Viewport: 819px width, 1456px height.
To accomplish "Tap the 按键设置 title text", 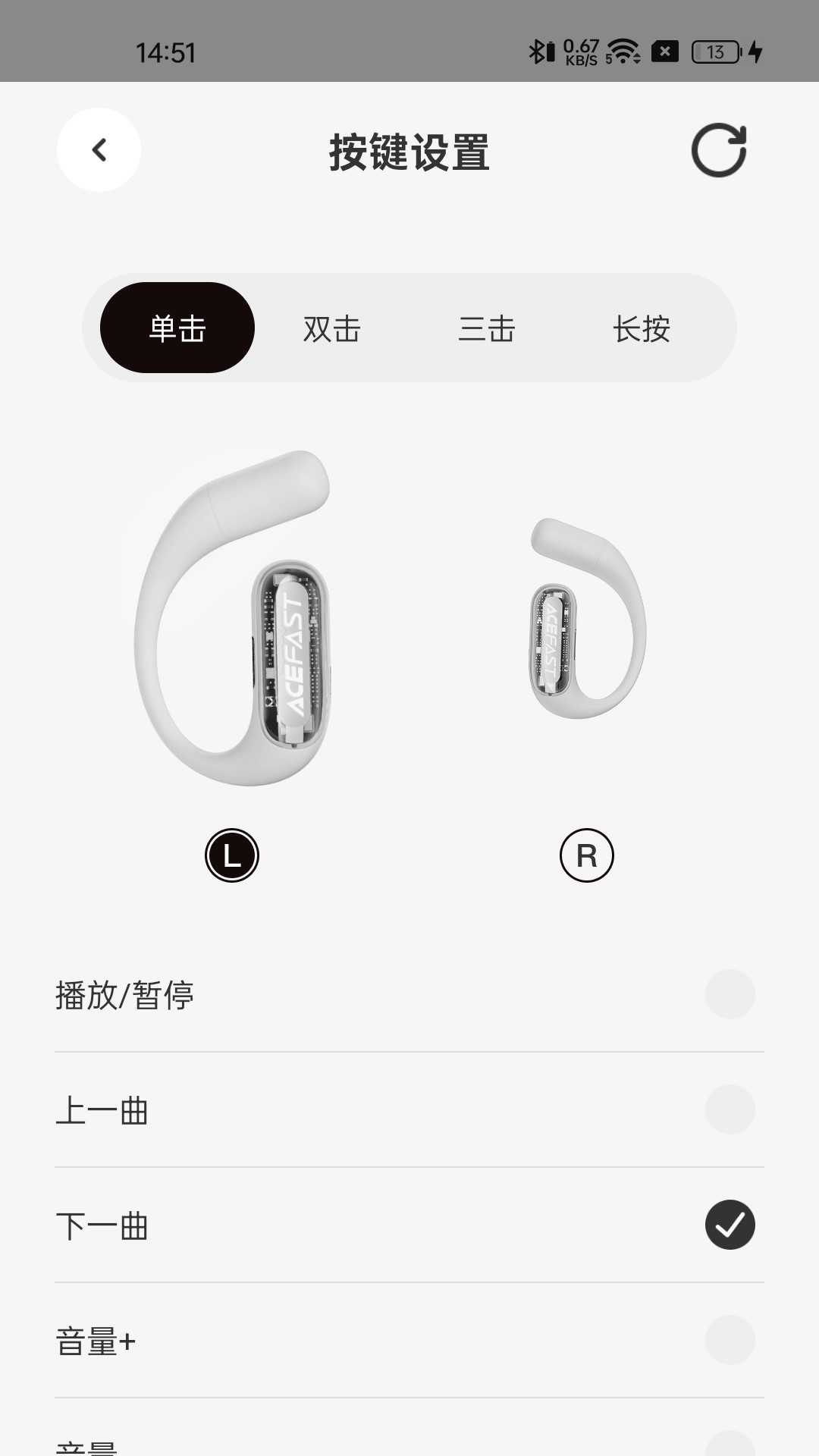I will [x=409, y=150].
